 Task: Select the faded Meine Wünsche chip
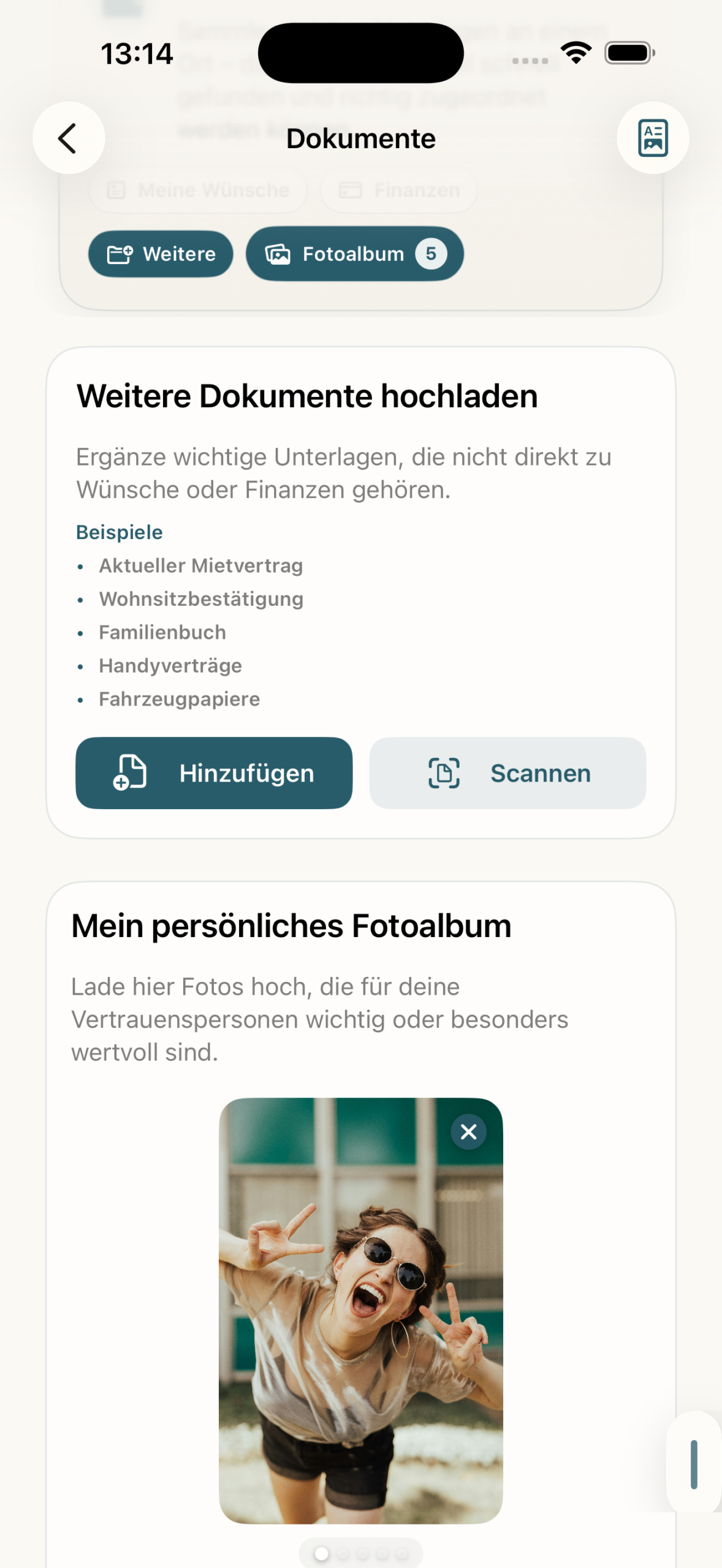click(197, 190)
